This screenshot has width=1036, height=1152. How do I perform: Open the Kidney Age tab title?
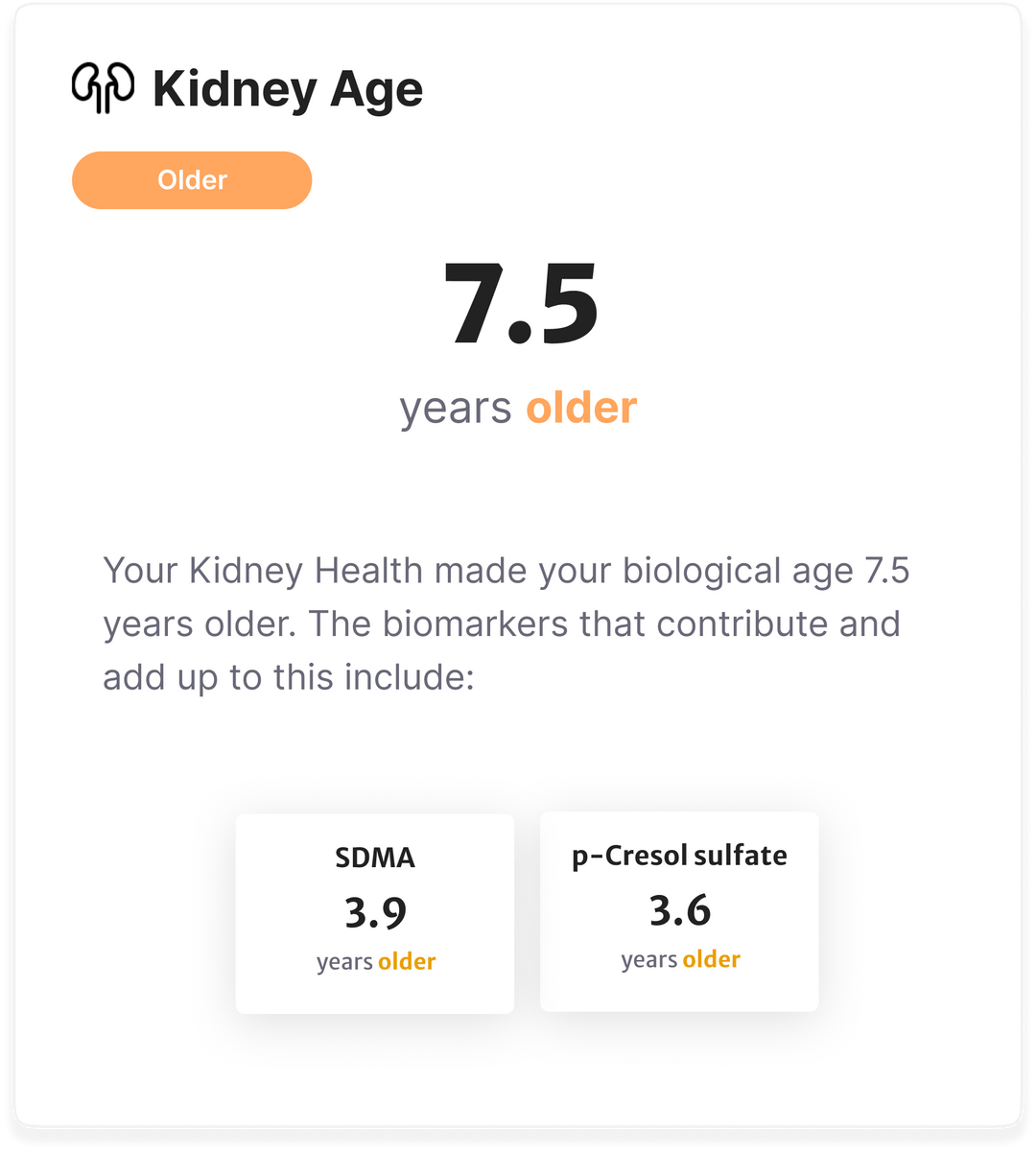click(286, 89)
